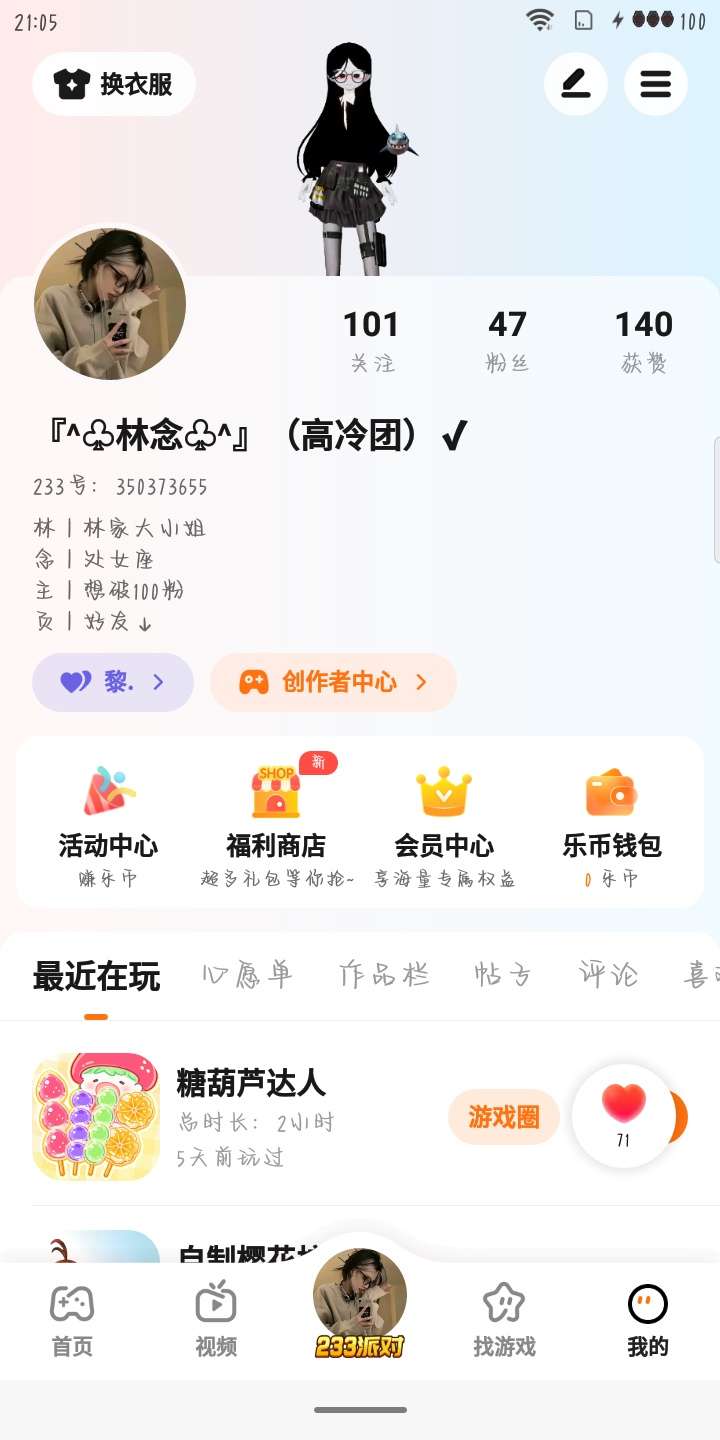
Task: Open the 黎. friend chip
Action: click(113, 682)
